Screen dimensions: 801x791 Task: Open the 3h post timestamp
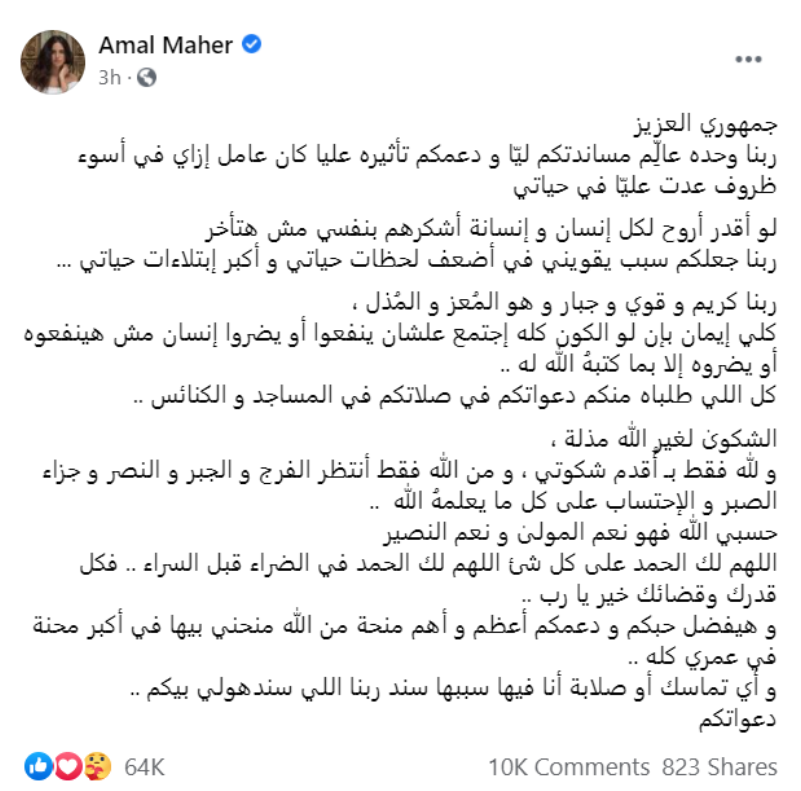[109, 76]
